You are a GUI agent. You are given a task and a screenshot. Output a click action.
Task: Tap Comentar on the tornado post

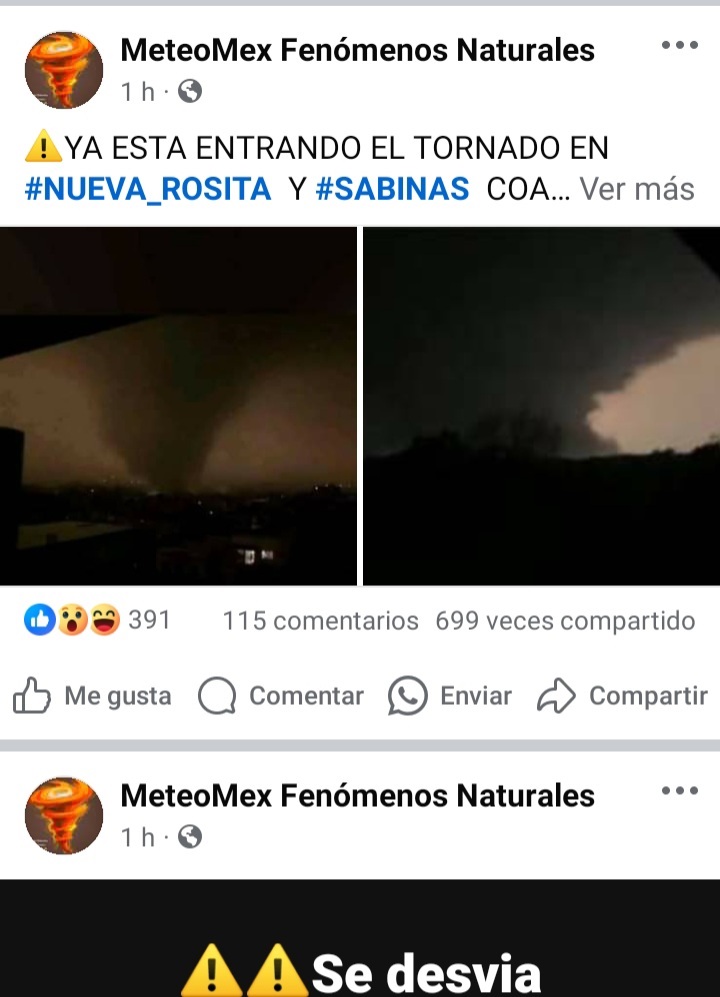(281, 696)
